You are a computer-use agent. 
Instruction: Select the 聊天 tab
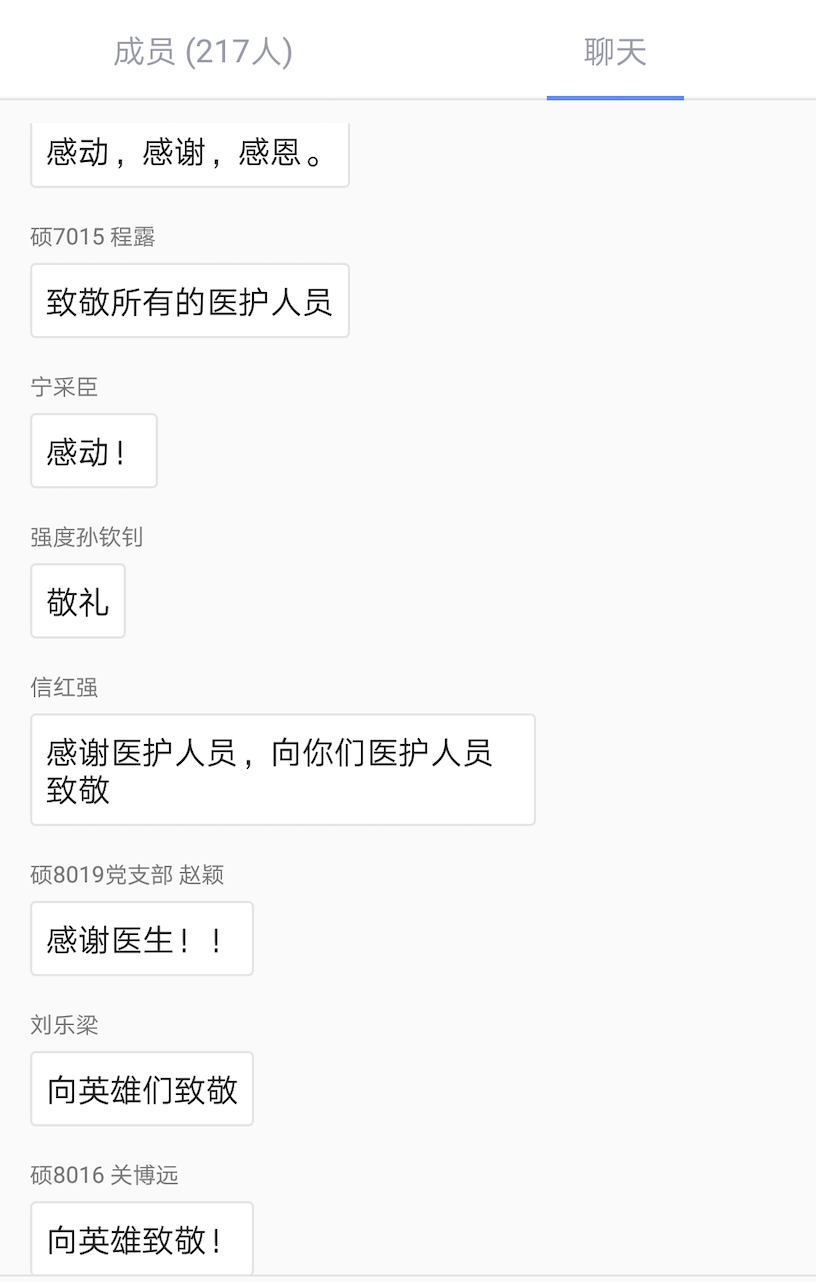click(x=615, y=52)
